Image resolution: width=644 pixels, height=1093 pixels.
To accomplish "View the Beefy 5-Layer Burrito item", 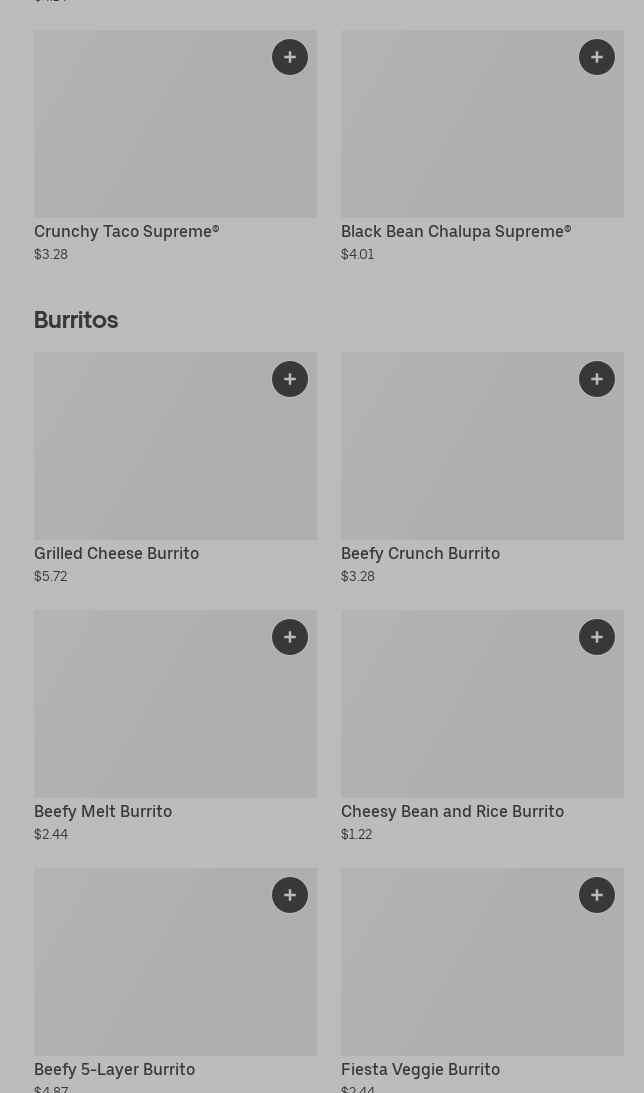I will pyautogui.click(x=150, y=975).
